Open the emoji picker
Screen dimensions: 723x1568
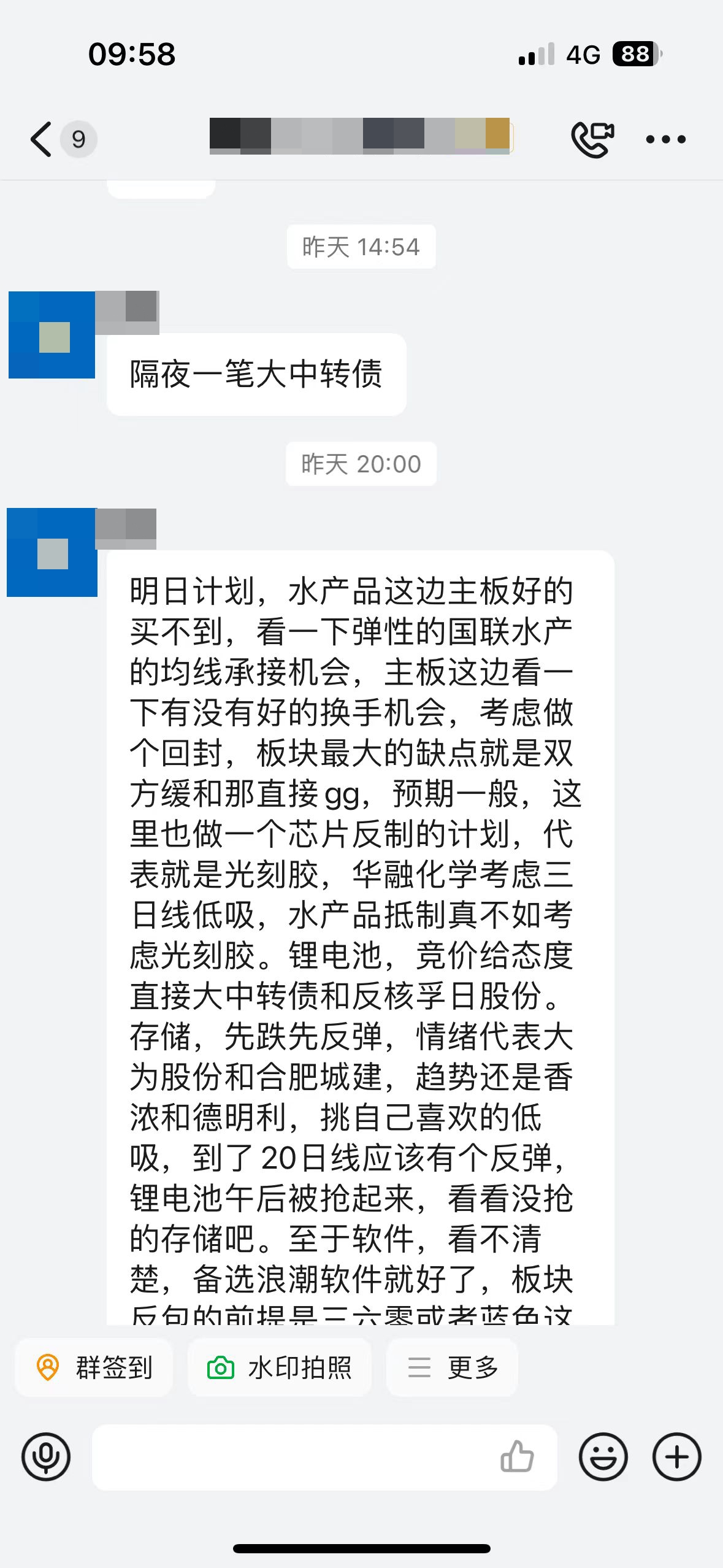(603, 1457)
